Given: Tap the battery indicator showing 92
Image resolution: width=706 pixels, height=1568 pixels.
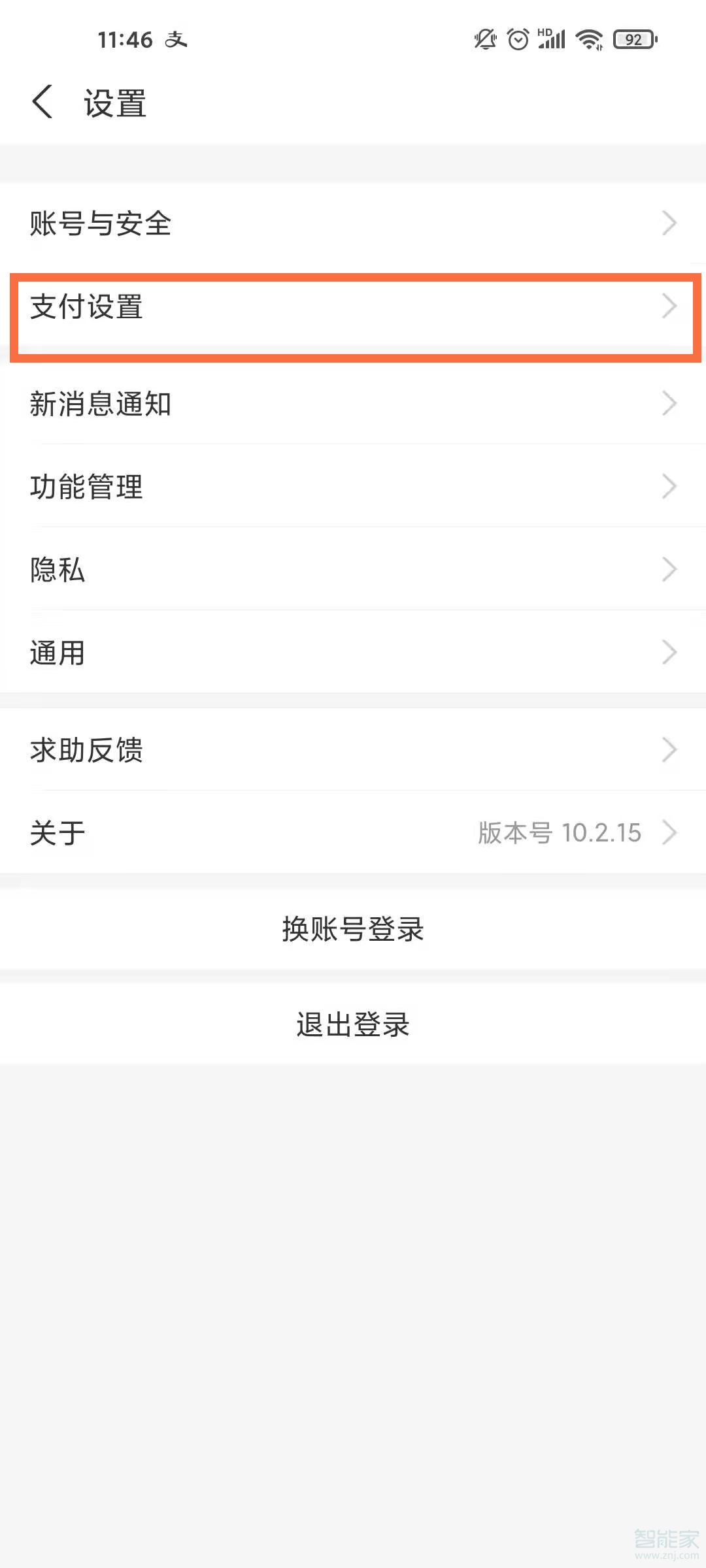Looking at the screenshot, I should (x=631, y=39).
